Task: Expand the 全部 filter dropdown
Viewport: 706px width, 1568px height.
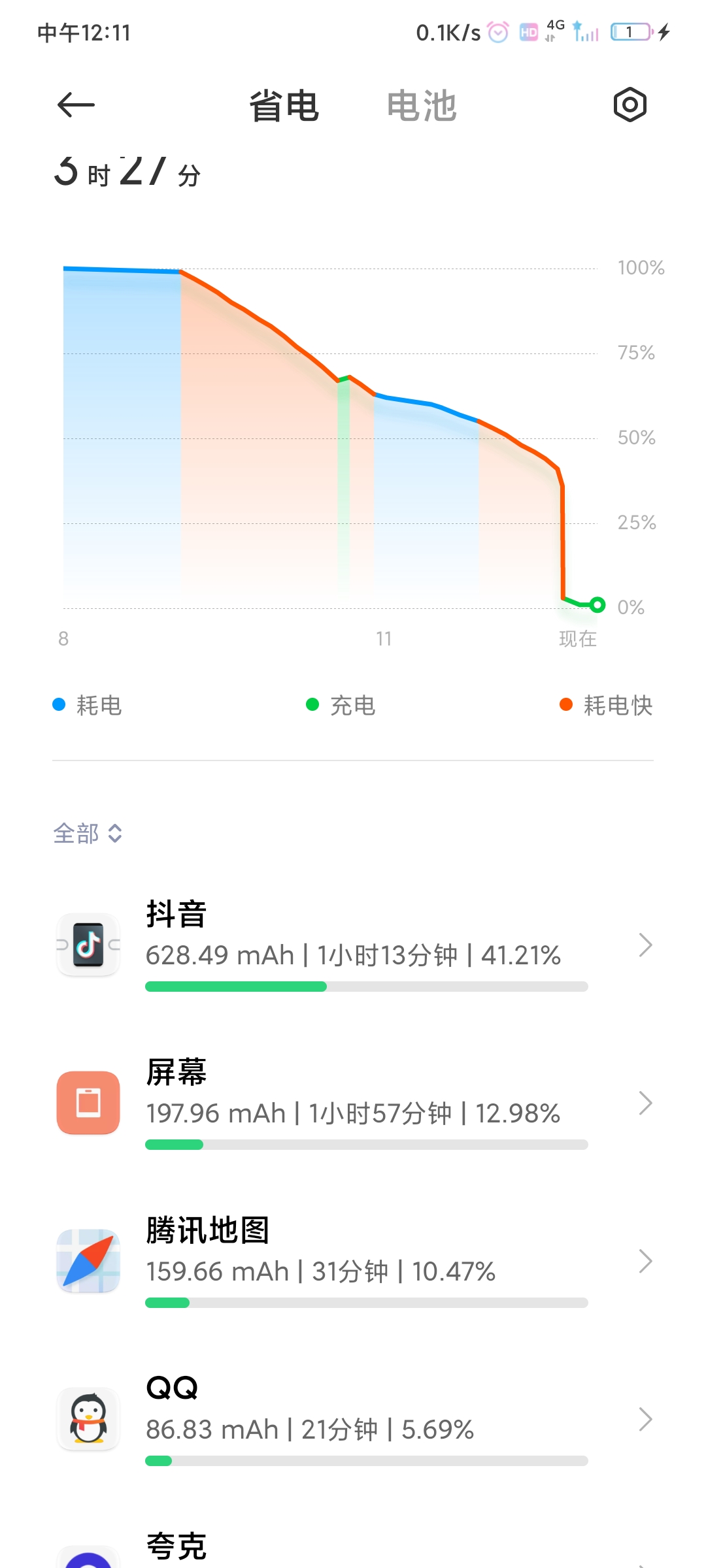Action: click(88, 834)
